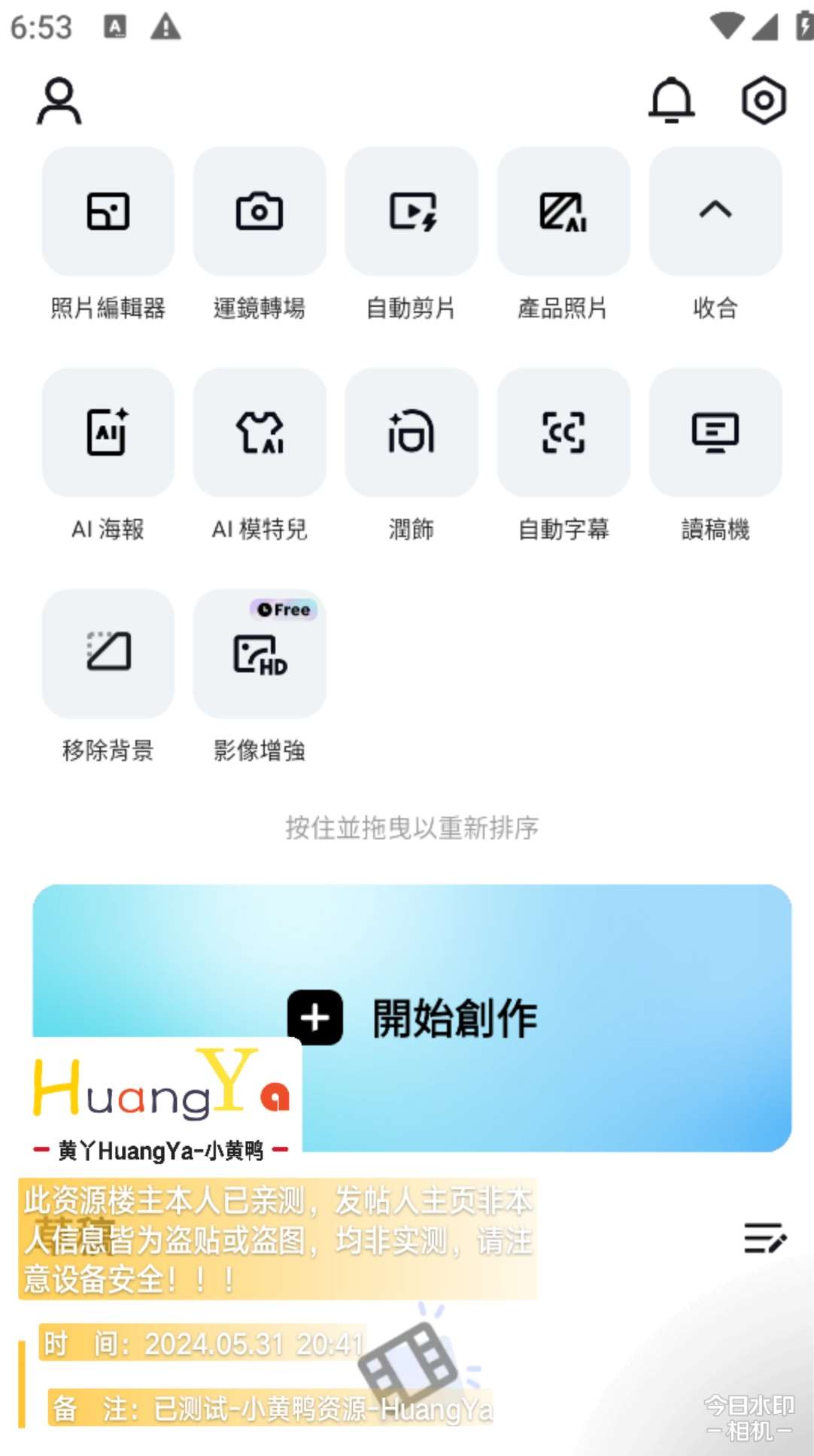814x1456 pixels.
Task: Open the settings hexagon icon
Action: click(x=764, y=100)
